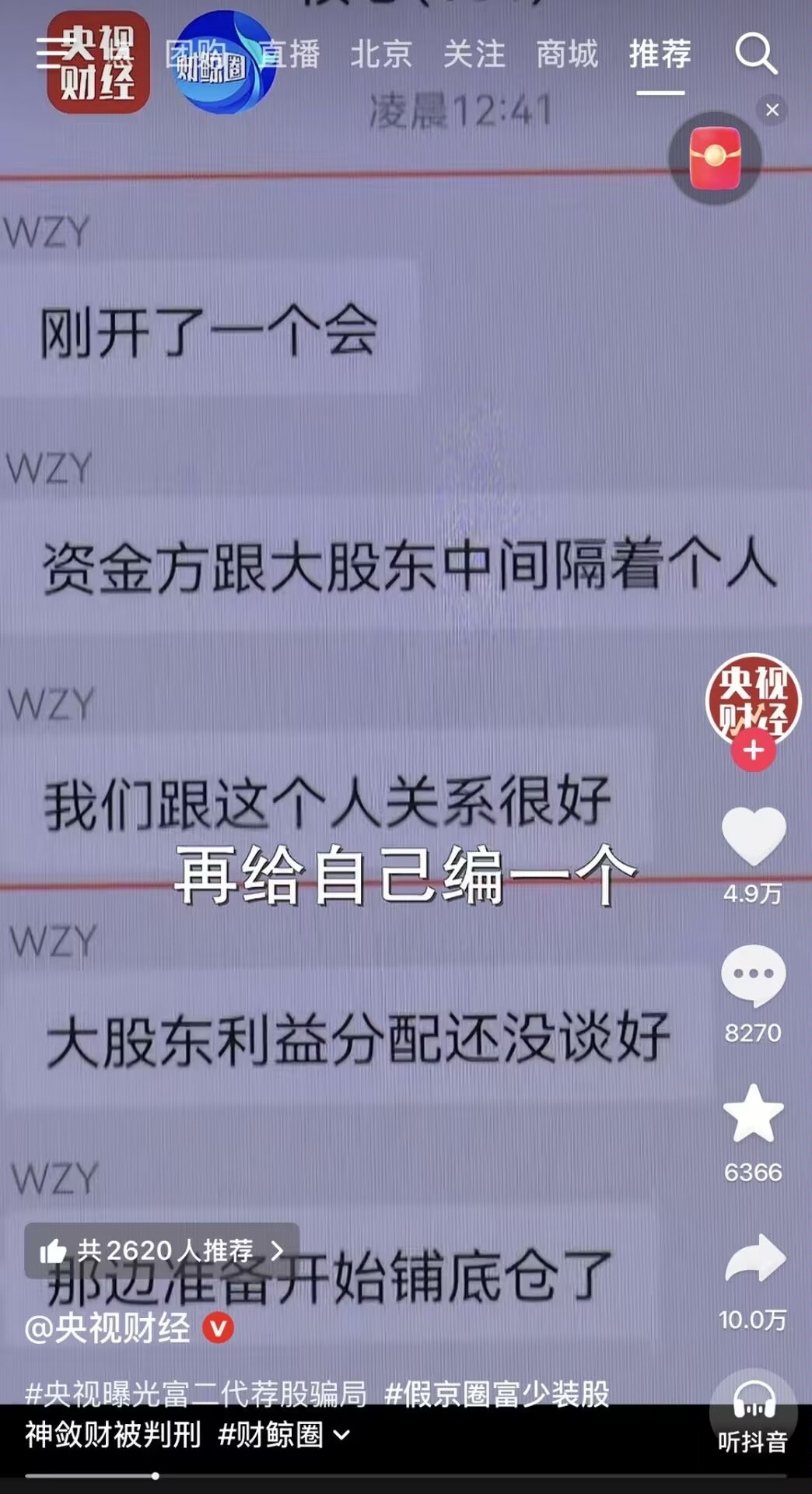Open the search magnifier icon

click(756, 54)
